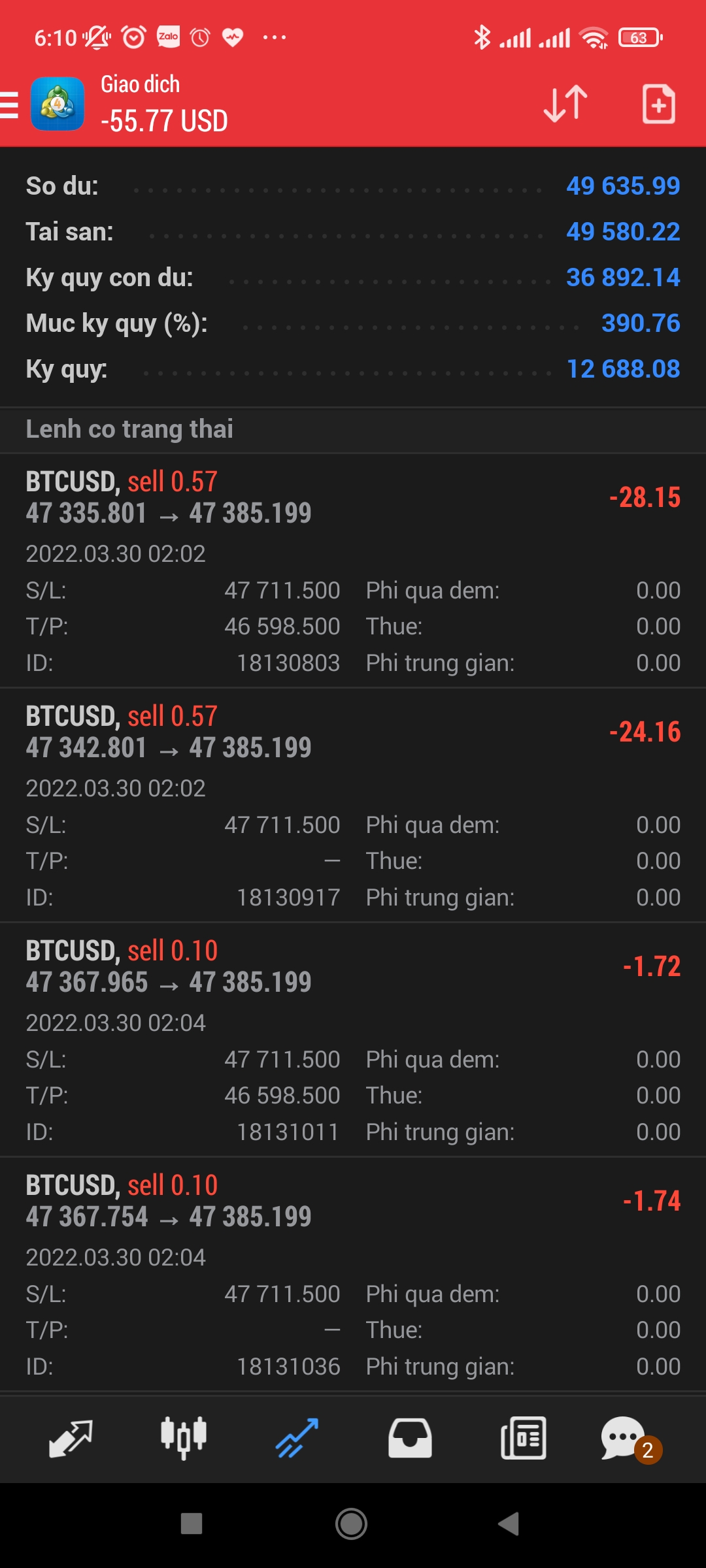Open the News tab

click(523, 1438)
